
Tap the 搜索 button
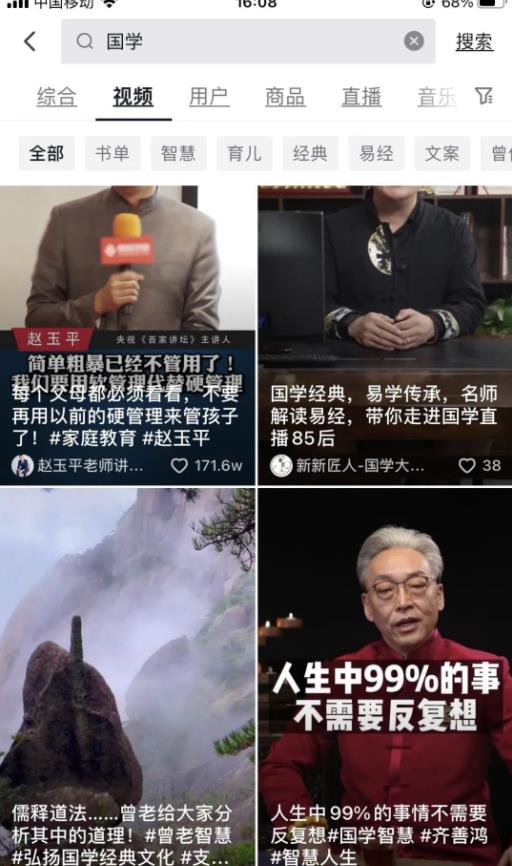(474, 42)
